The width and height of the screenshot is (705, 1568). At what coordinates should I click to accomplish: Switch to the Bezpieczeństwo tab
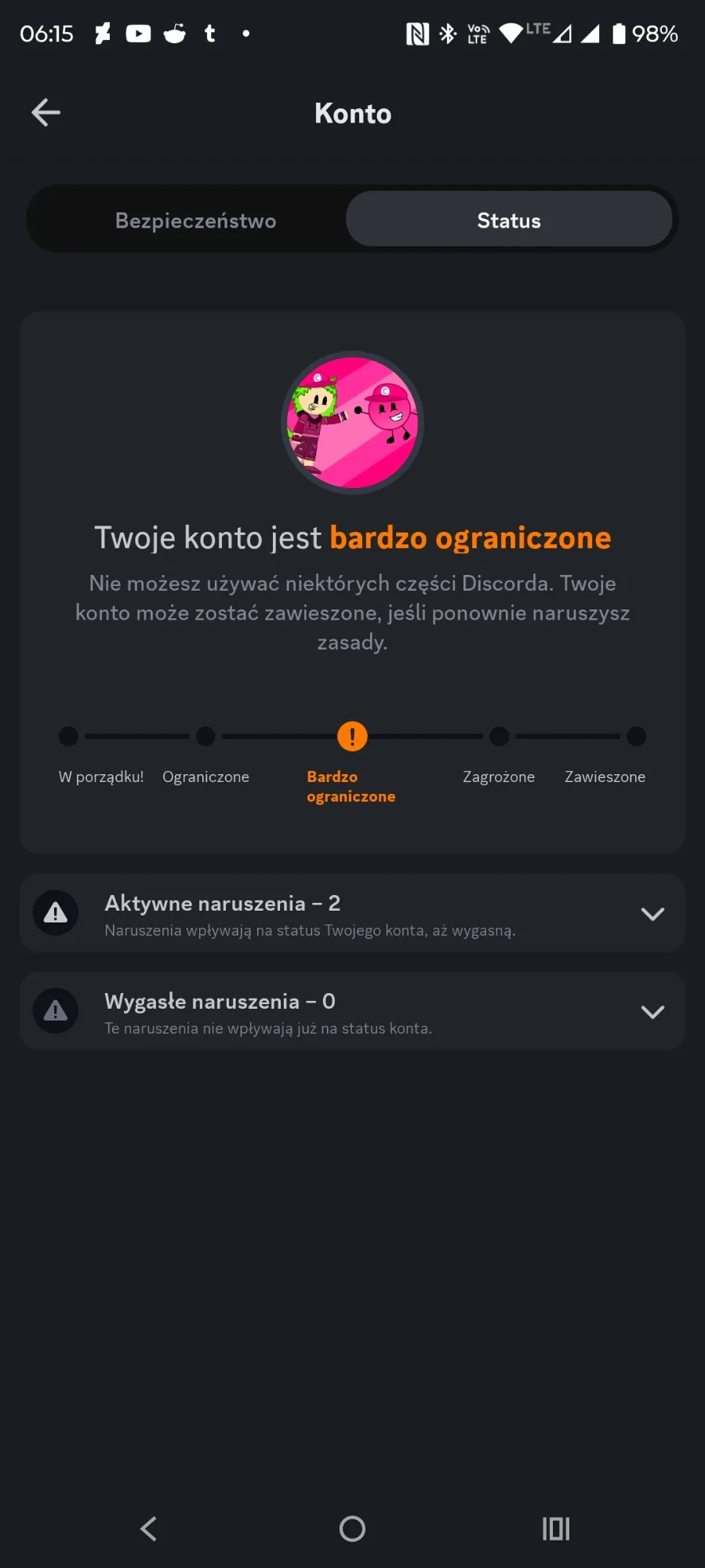pos(195,220)
